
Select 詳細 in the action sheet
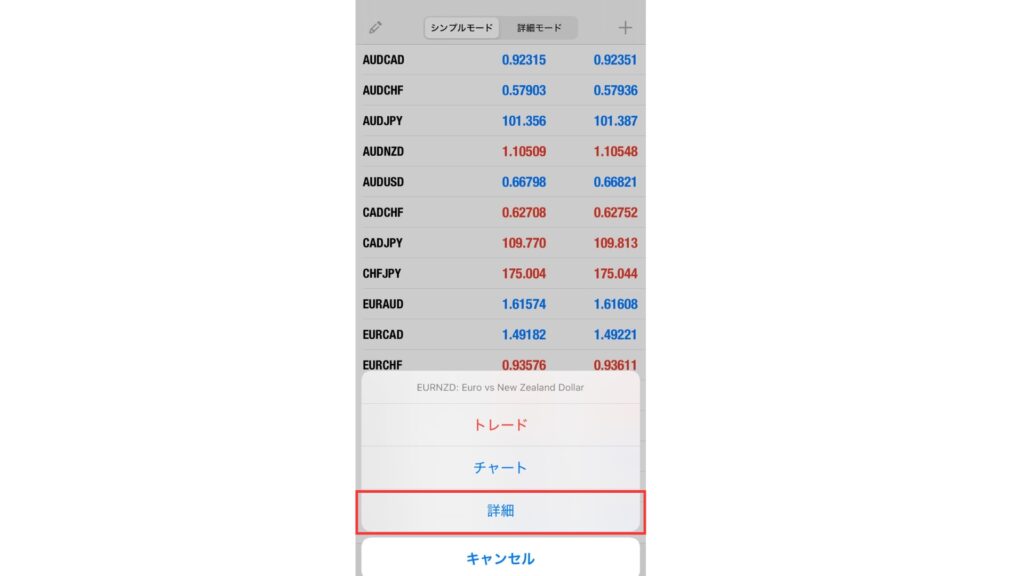click(500, 511)
